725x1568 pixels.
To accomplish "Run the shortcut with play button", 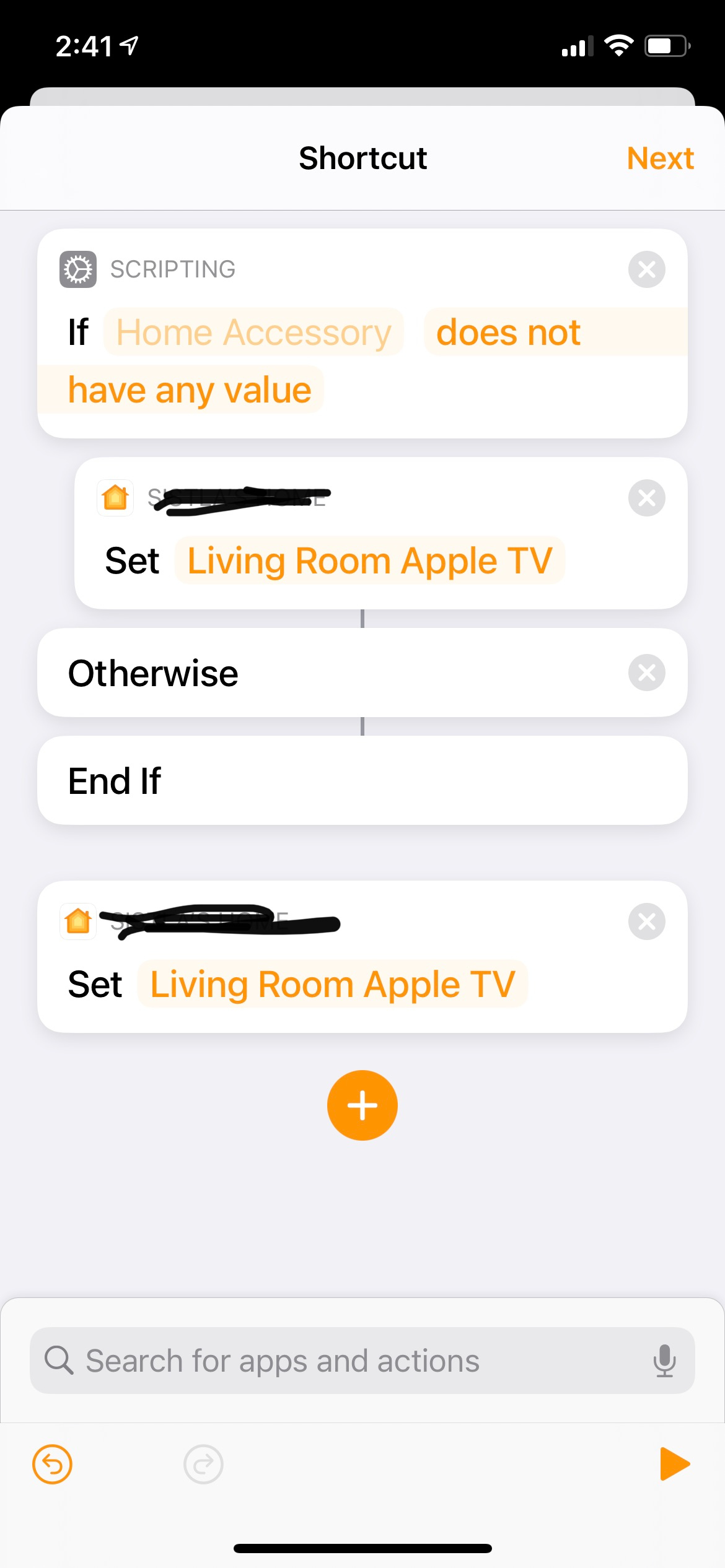I will click(x=674, y=1465).
